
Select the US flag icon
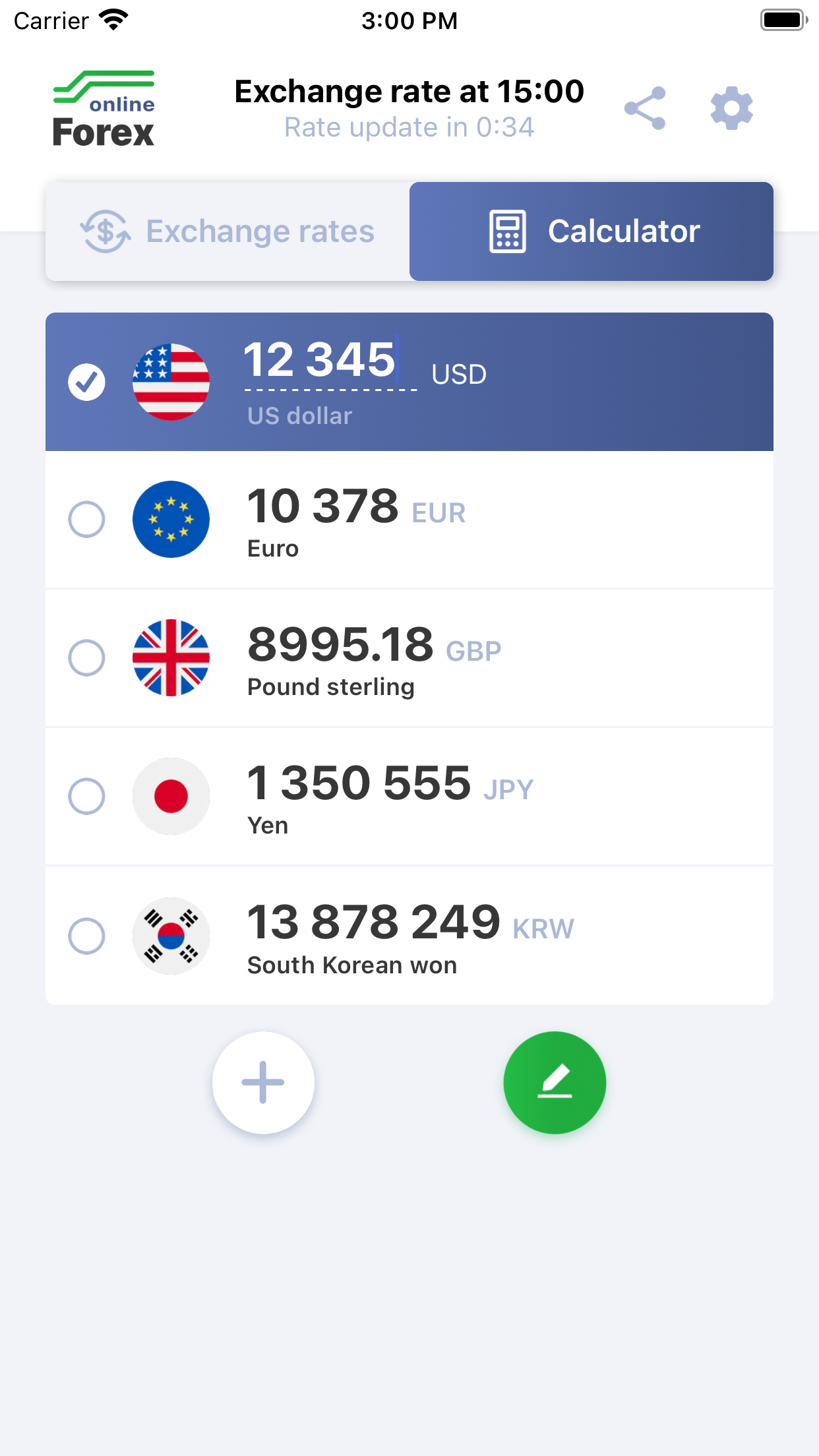click(x=171, y=380)
